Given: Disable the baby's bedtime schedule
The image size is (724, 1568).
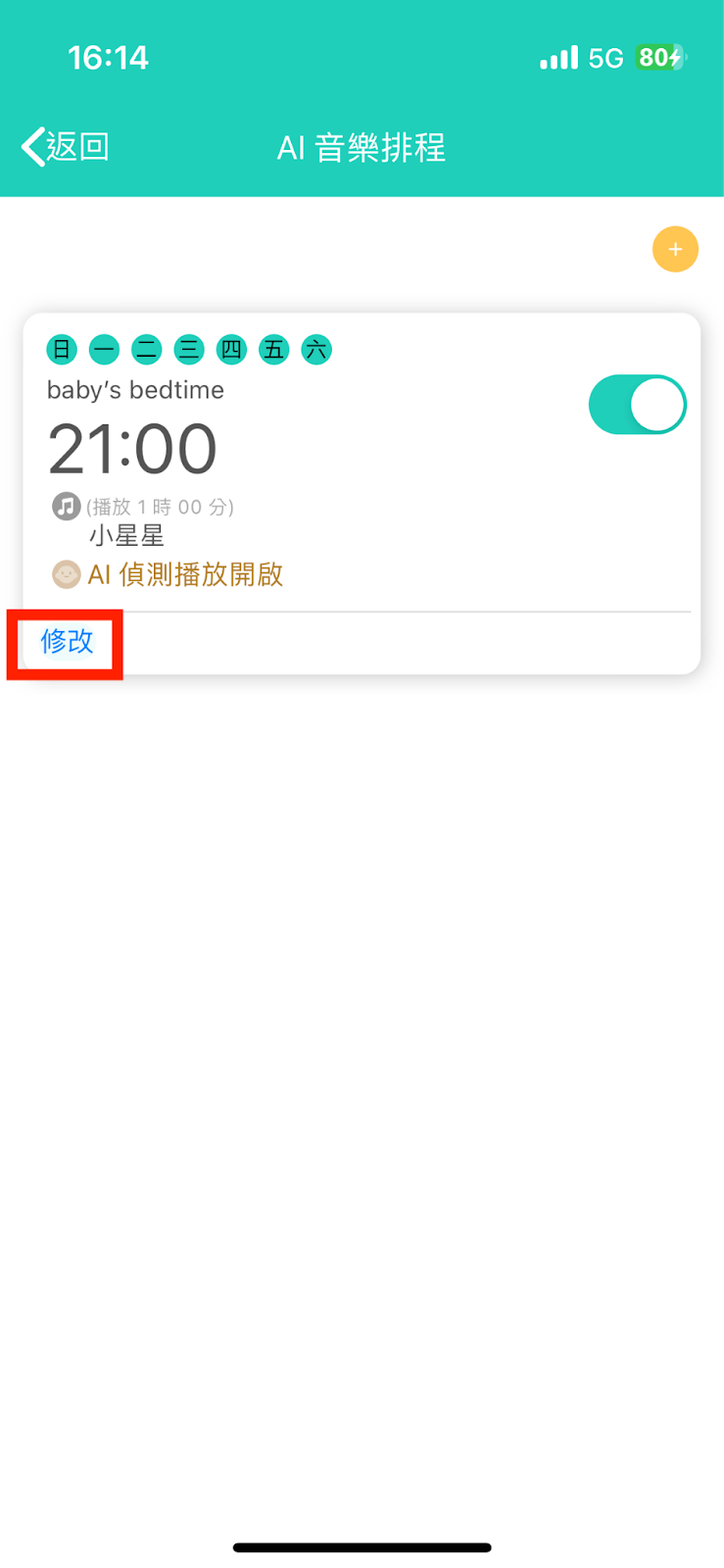Looking at the screenshot, I should tap(637, 405).
